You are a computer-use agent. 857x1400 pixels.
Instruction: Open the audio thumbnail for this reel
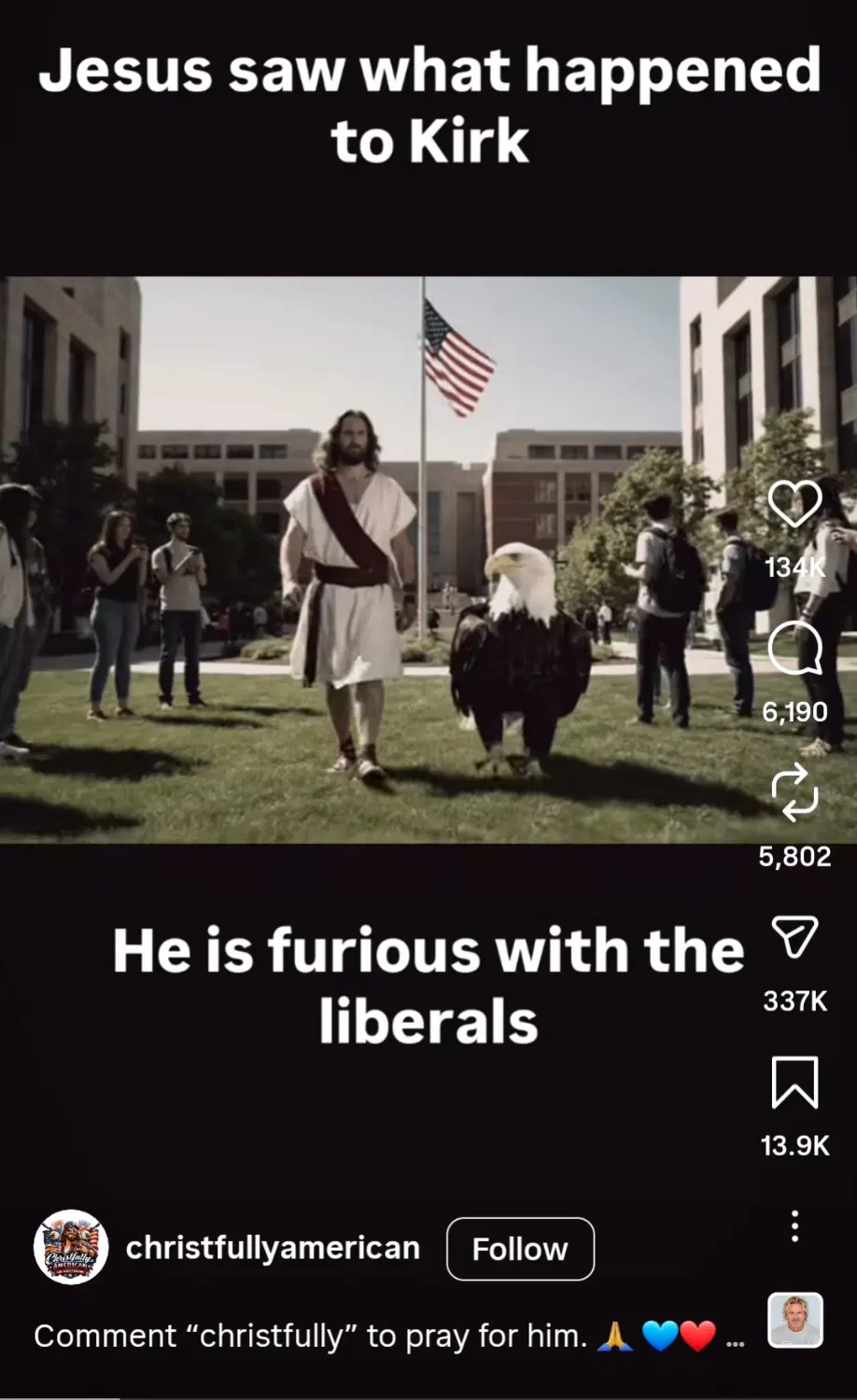tap(794, 1320)
